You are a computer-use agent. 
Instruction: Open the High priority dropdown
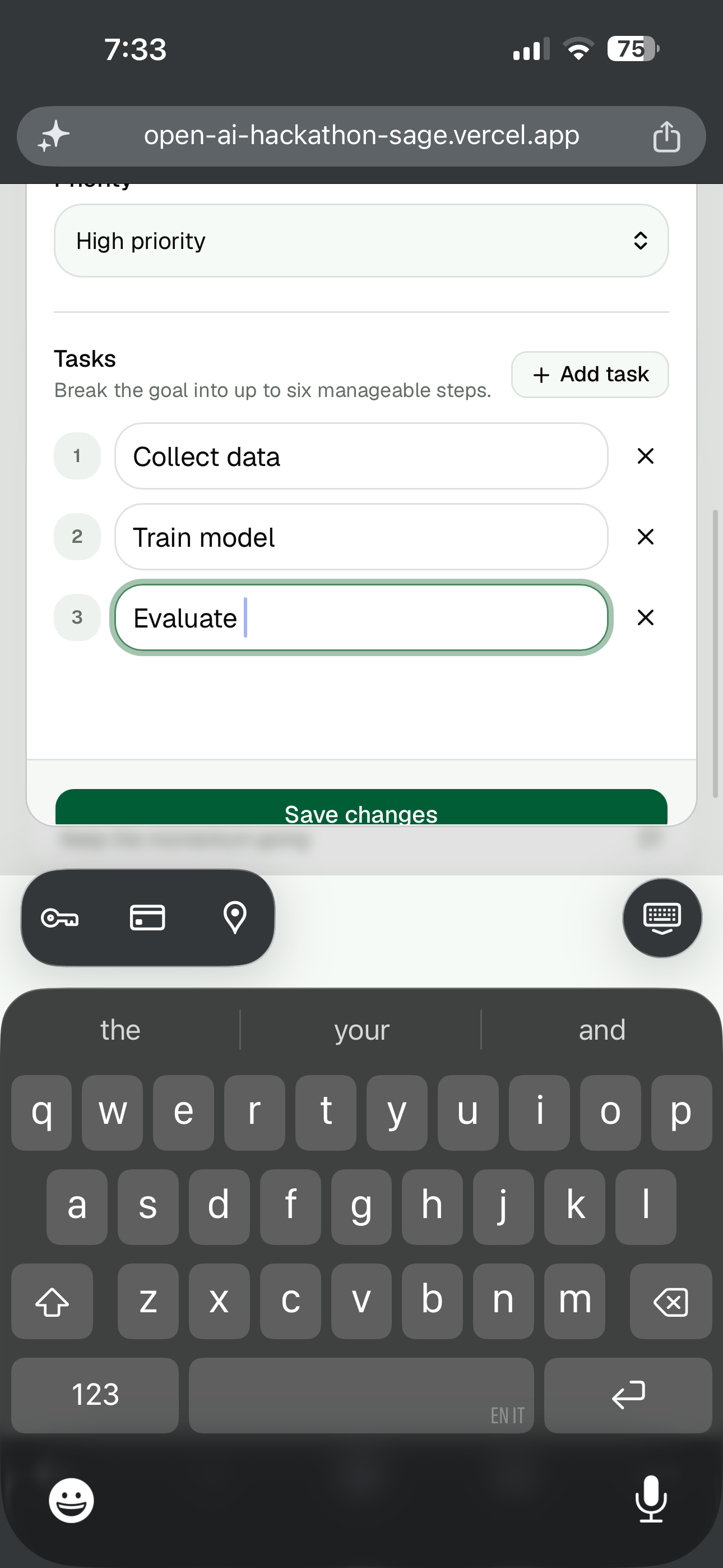tap(361, 241)
